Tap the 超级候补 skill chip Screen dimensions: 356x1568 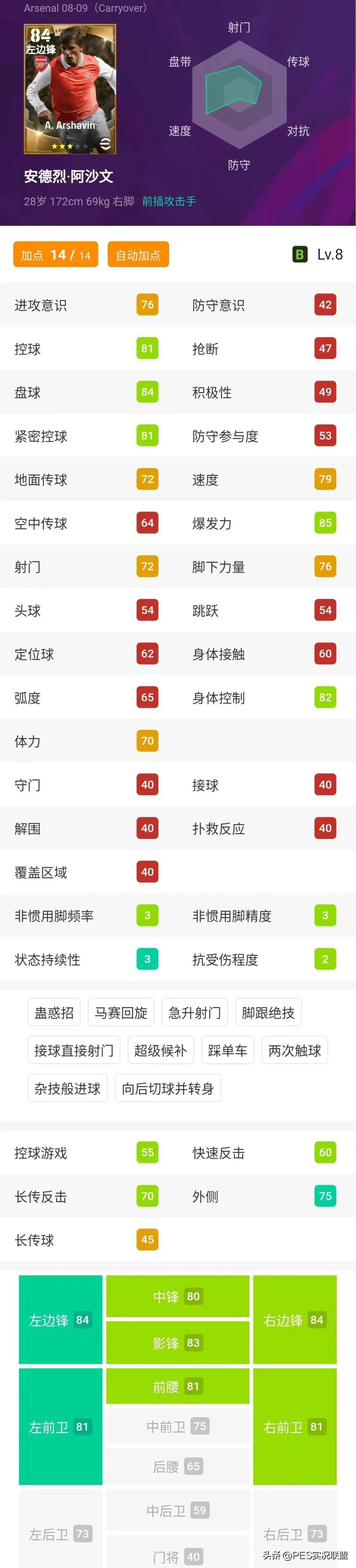coord(161,1051)
